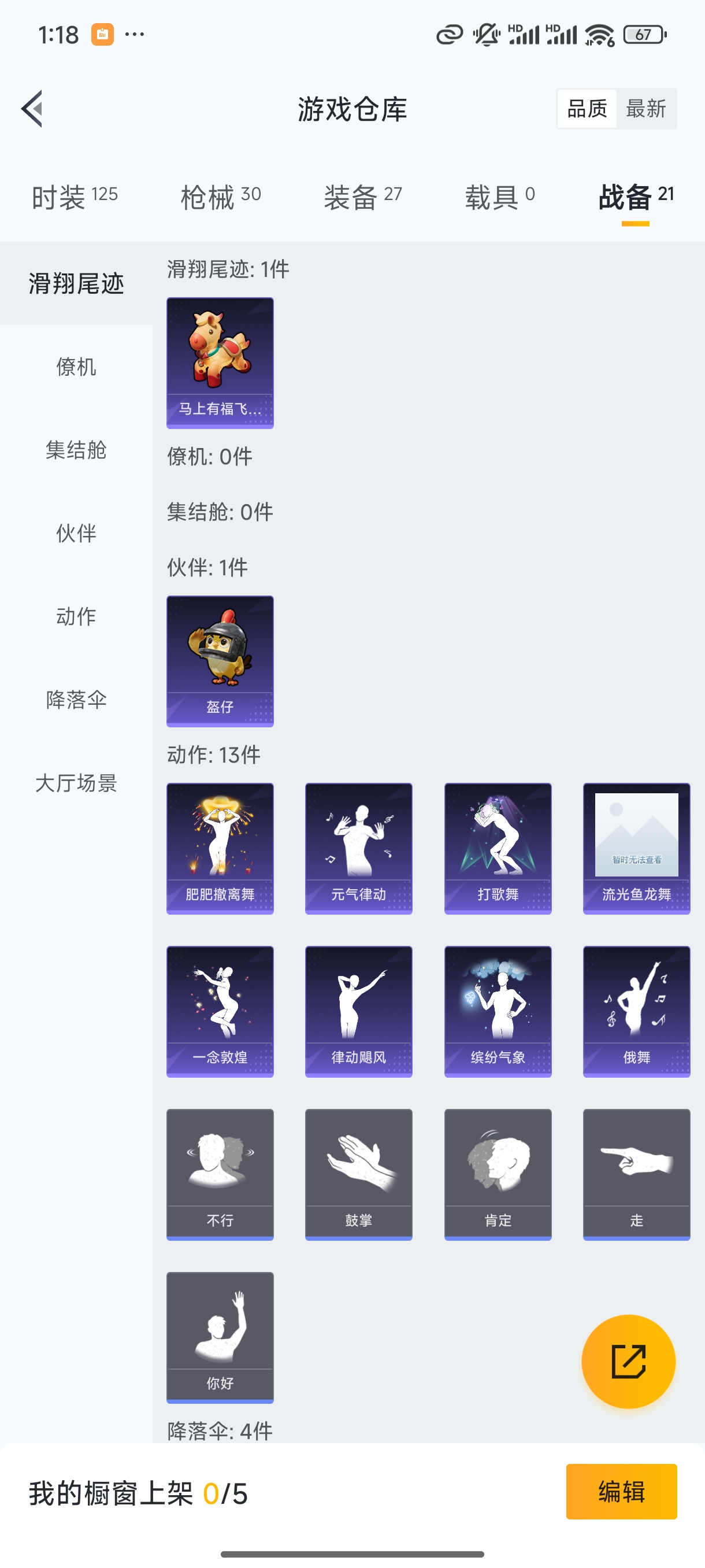Open the share/export floating action button
Viewport: 705px width, 1568px height.
click(629, 1362)
